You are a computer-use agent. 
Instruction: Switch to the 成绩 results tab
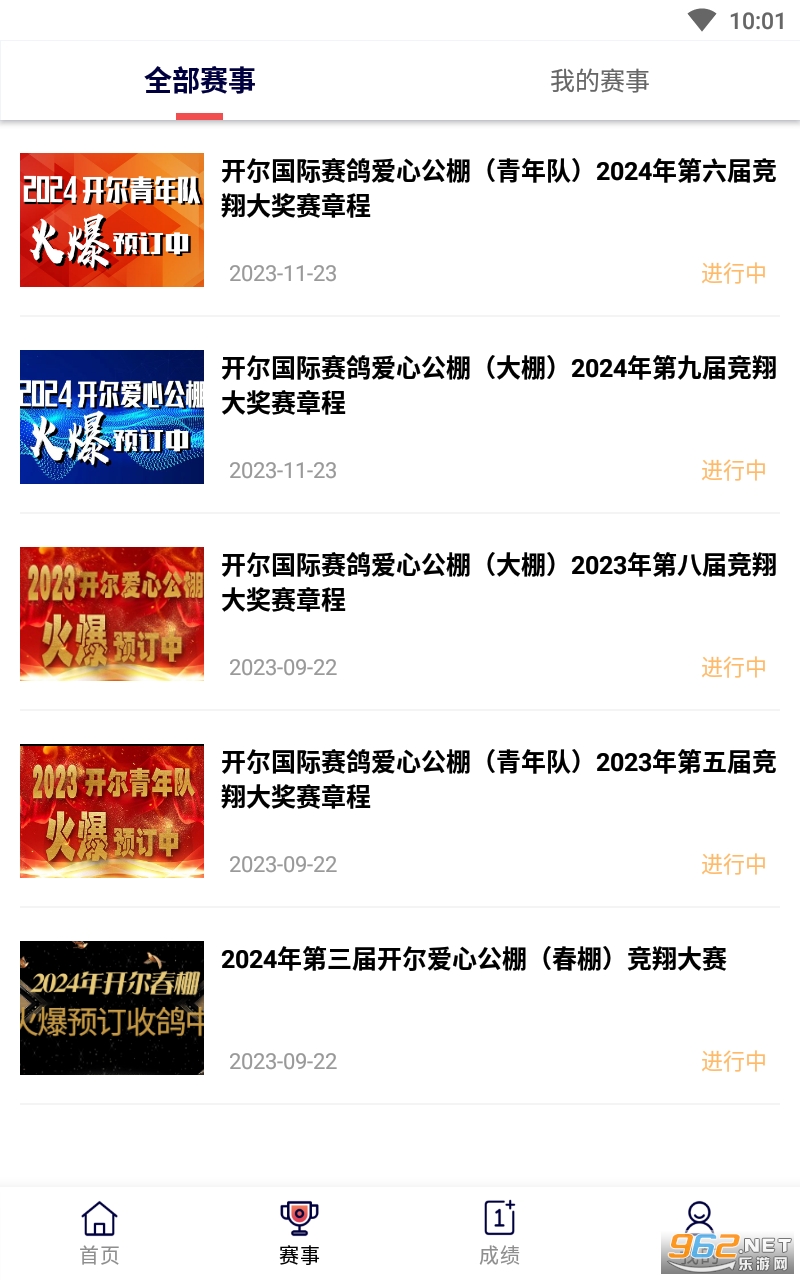[x=499, y=1233]
